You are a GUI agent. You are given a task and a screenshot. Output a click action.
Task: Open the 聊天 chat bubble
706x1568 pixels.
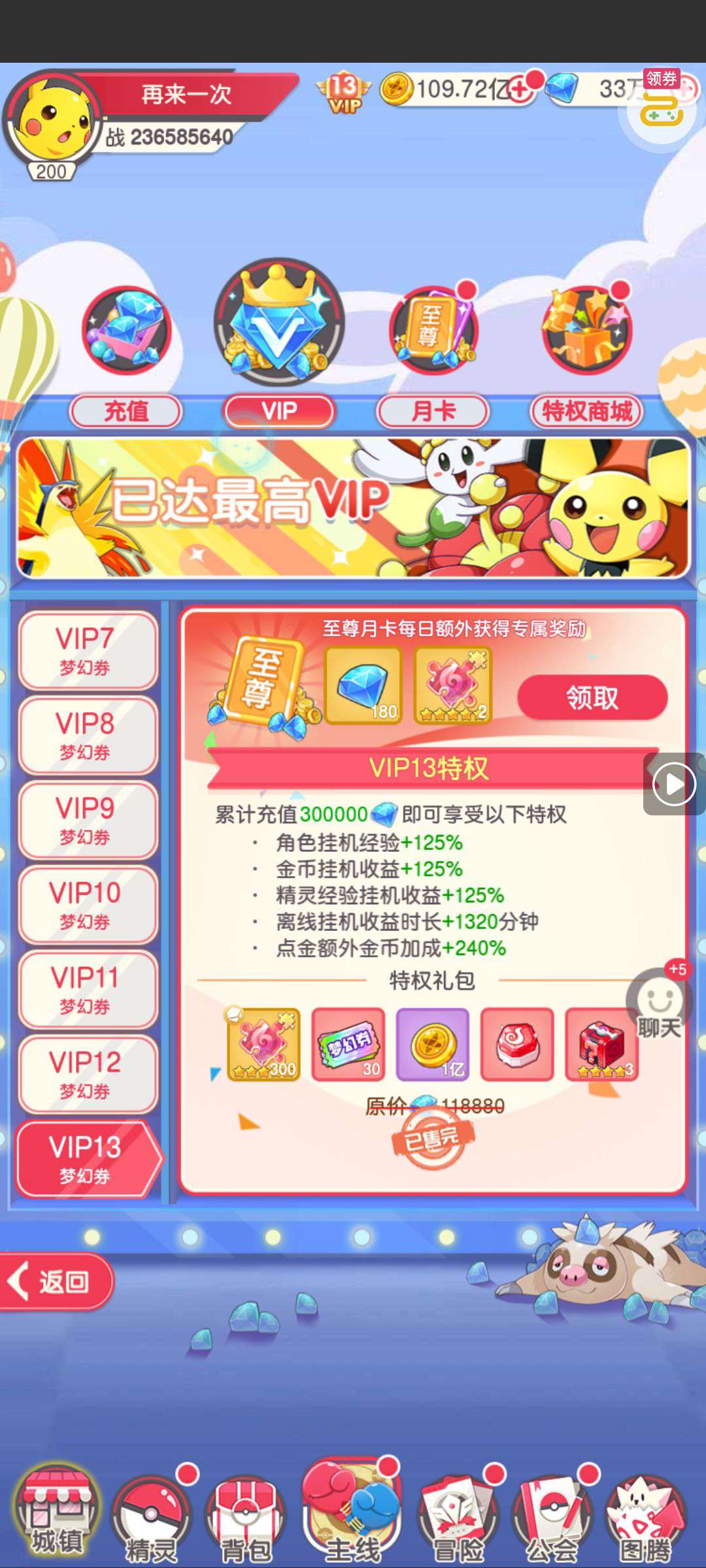click(659, 1006)
